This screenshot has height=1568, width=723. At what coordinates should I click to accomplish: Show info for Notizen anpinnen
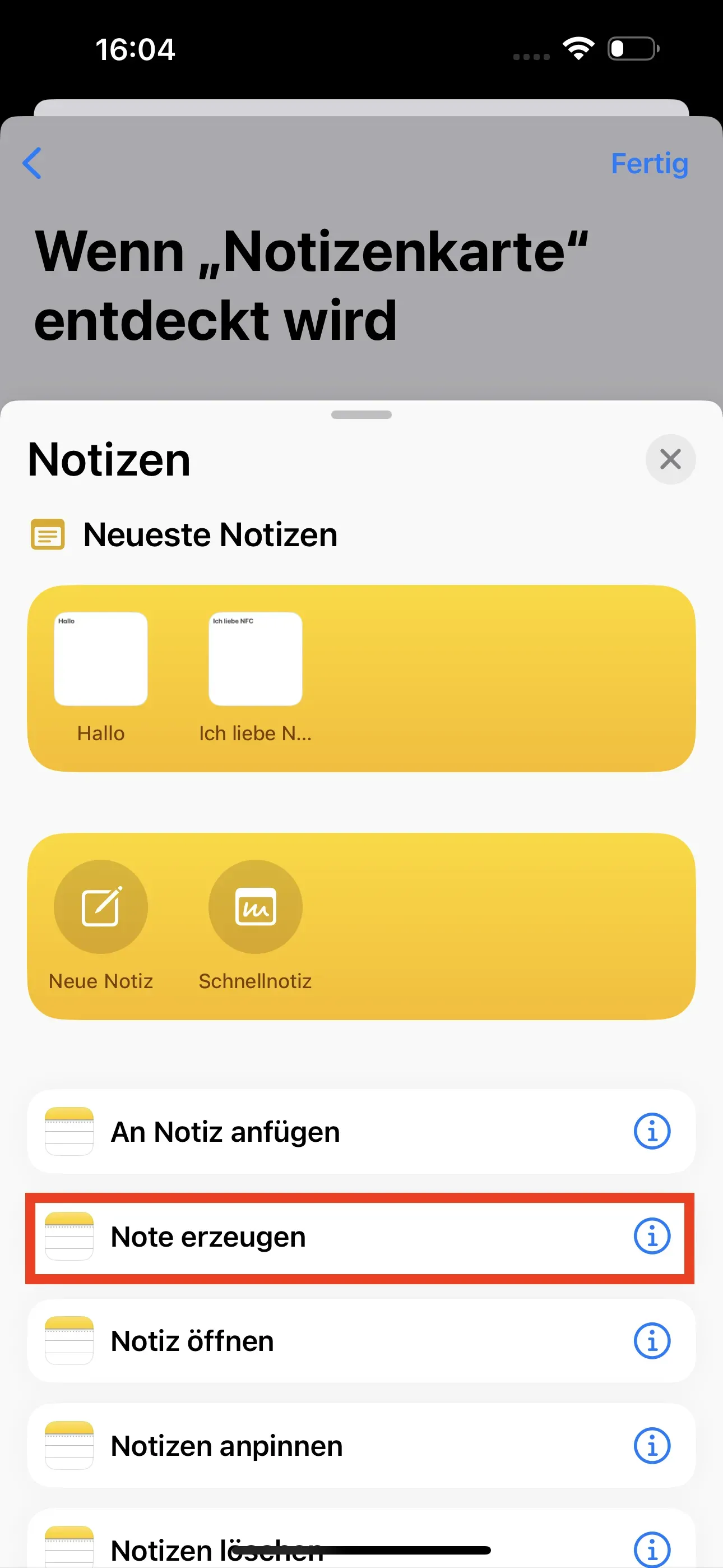(652, 1446)
